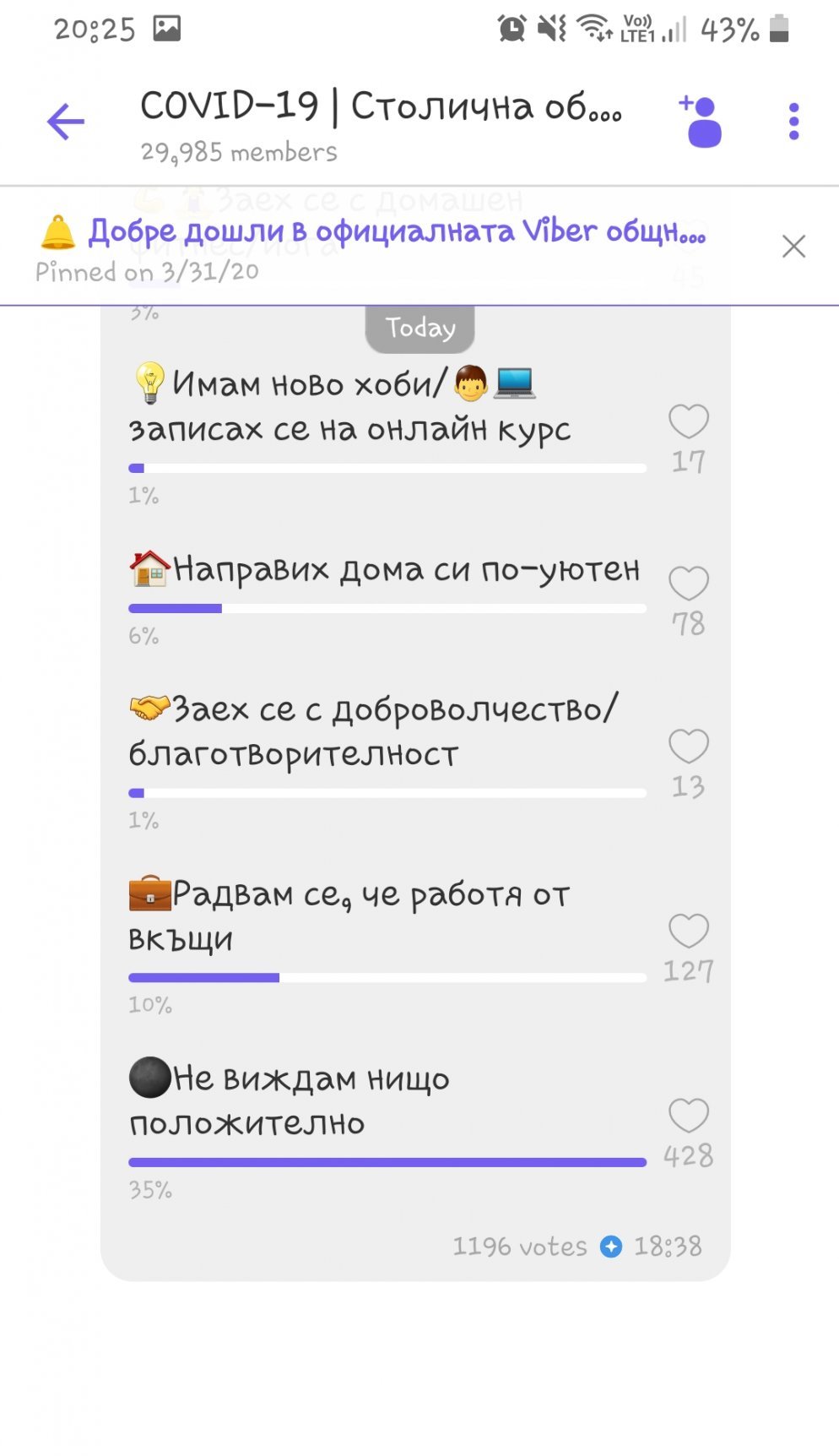Add members to the community
This screenshot has height=1456, width=839.
tap(701, 122)
